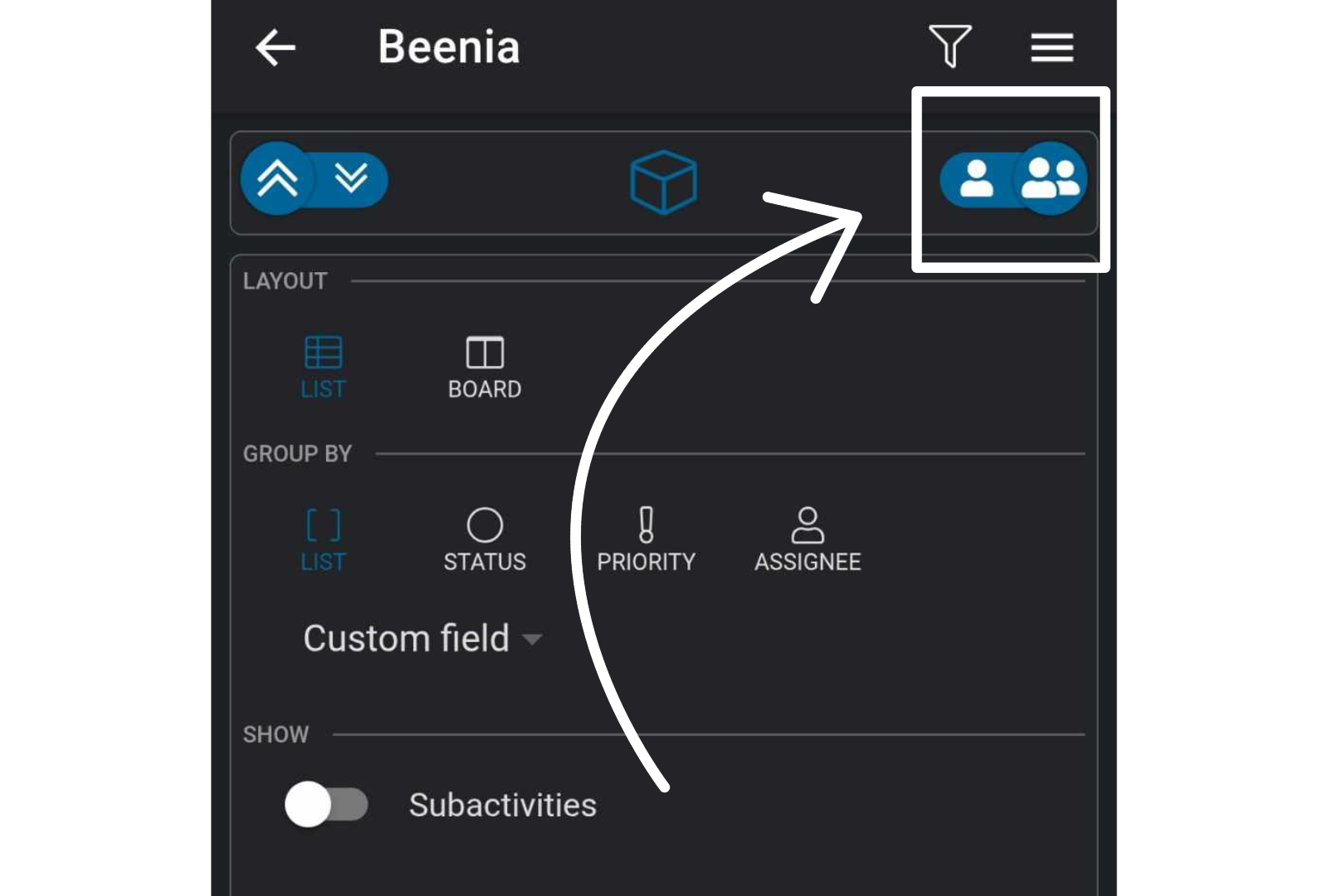Screen dimensions: 1328x896
Task: Open the hamburger menu
Action: (x=1052, y=47)
